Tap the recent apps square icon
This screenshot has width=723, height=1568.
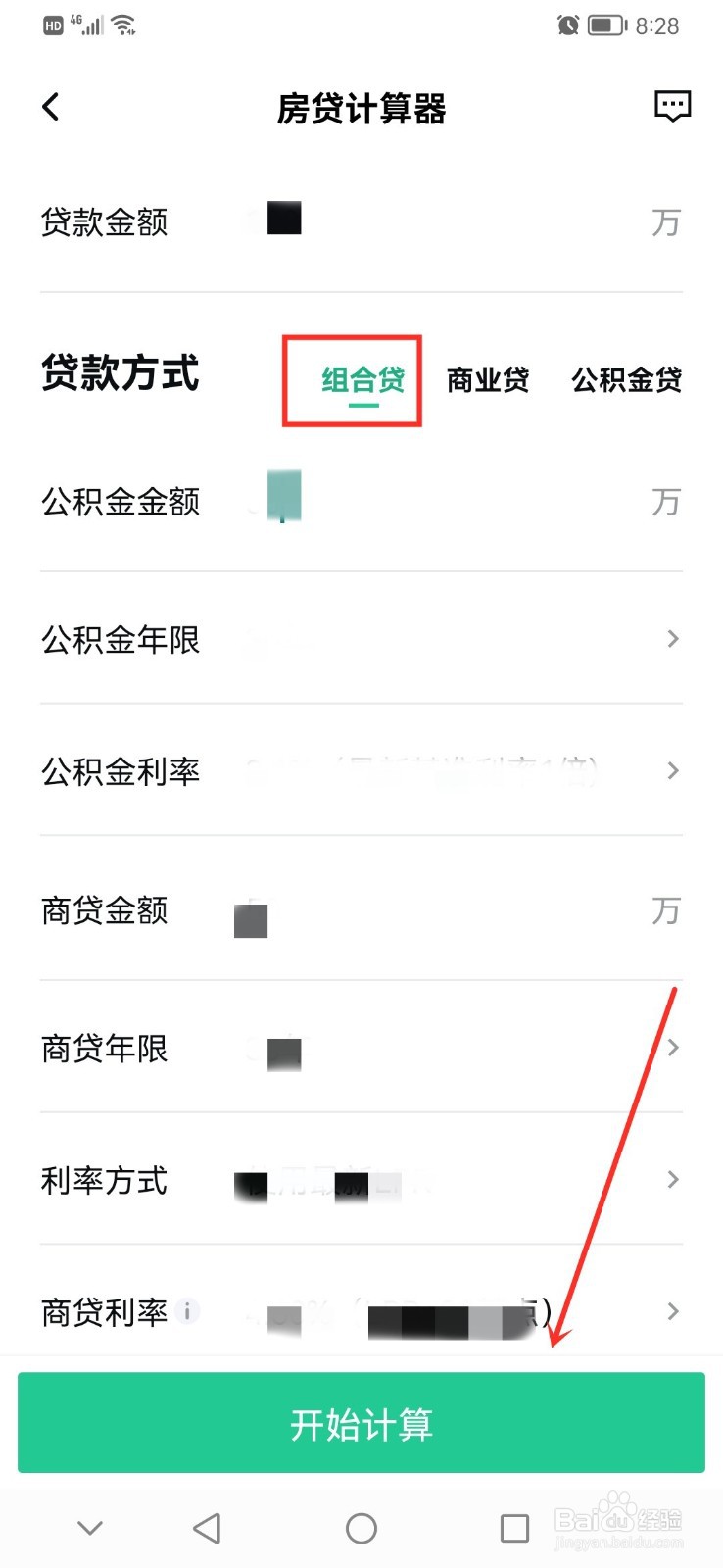pos(513,1527)
